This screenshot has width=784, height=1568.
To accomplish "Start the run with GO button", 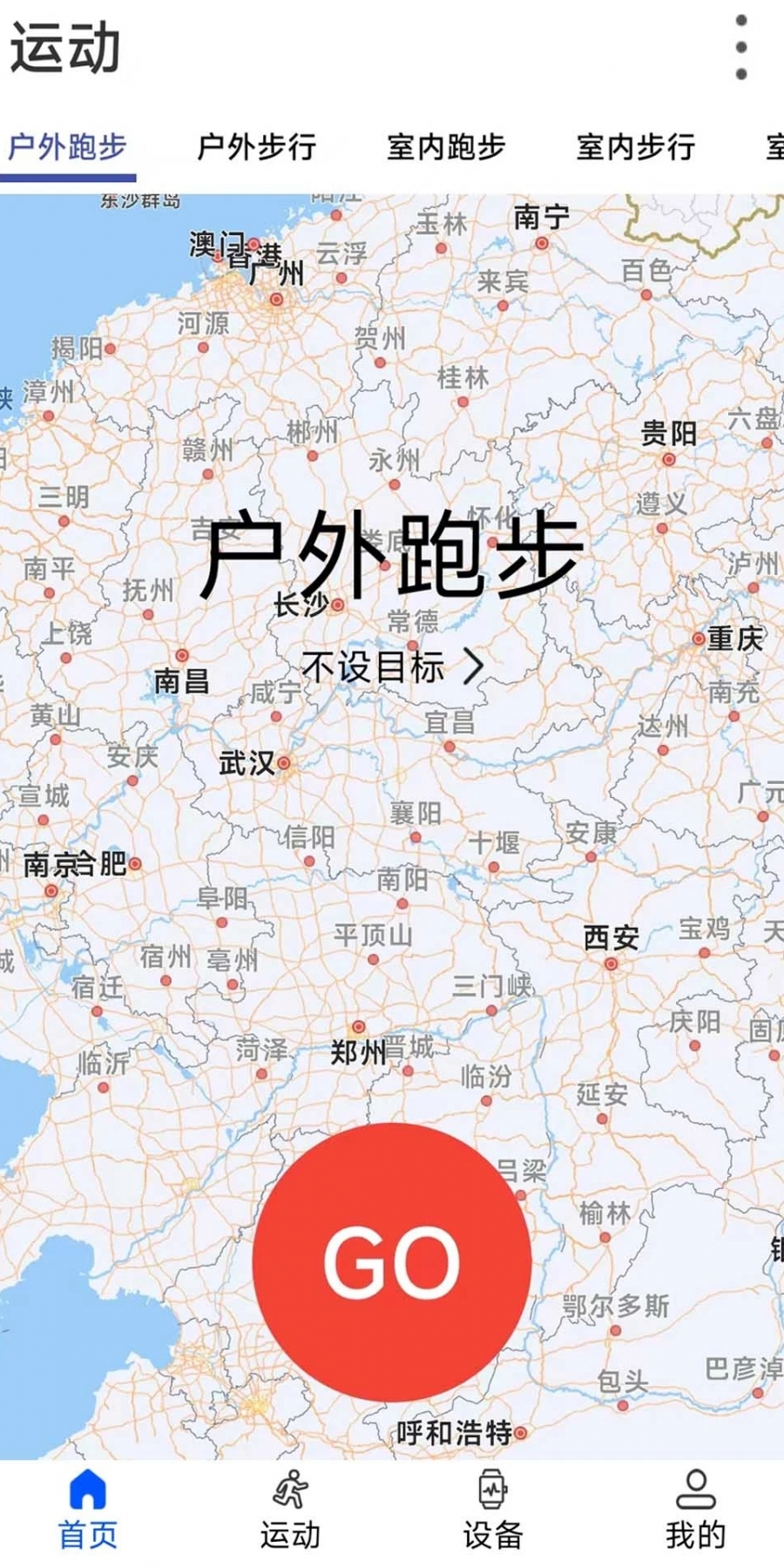I will (392, 1261).
